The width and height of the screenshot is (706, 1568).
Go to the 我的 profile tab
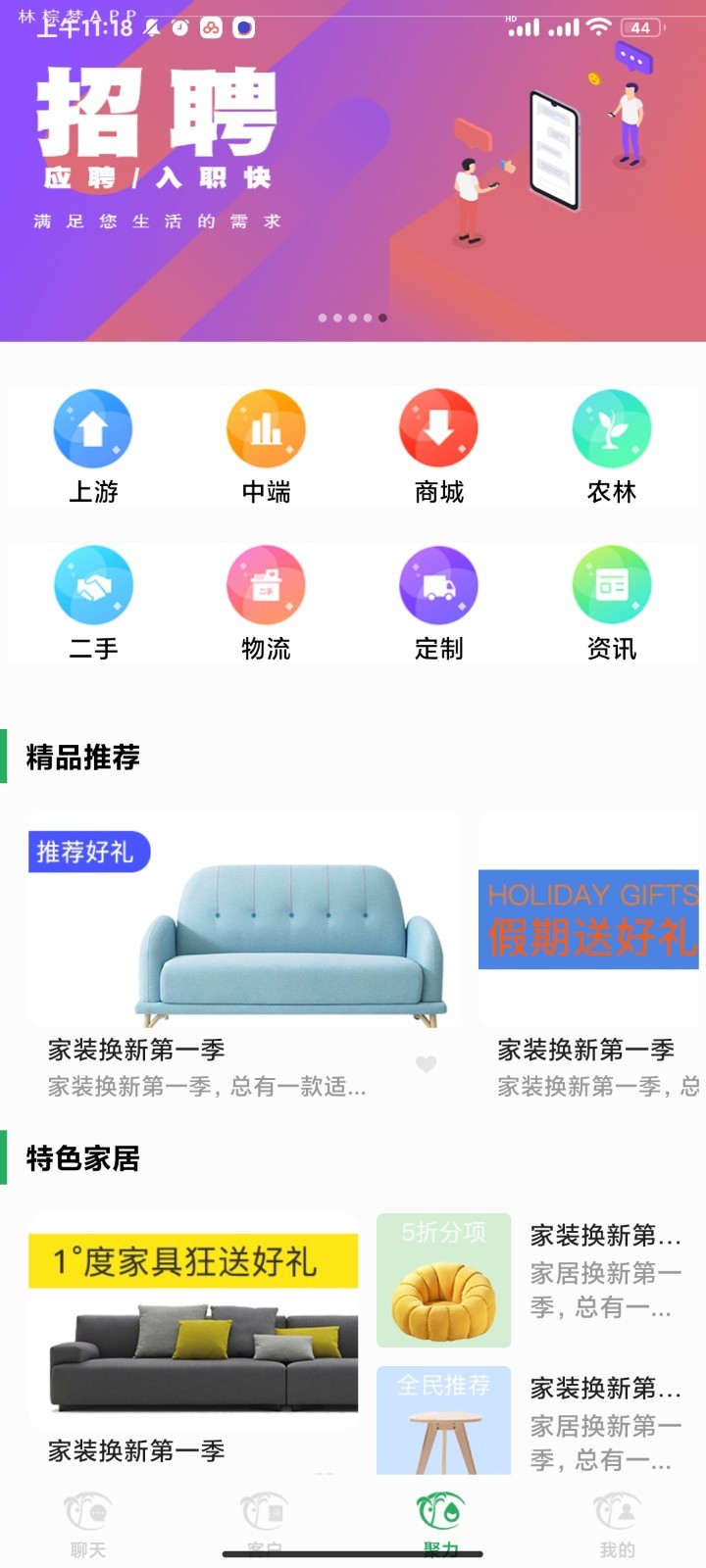[x=617, y=1525]
